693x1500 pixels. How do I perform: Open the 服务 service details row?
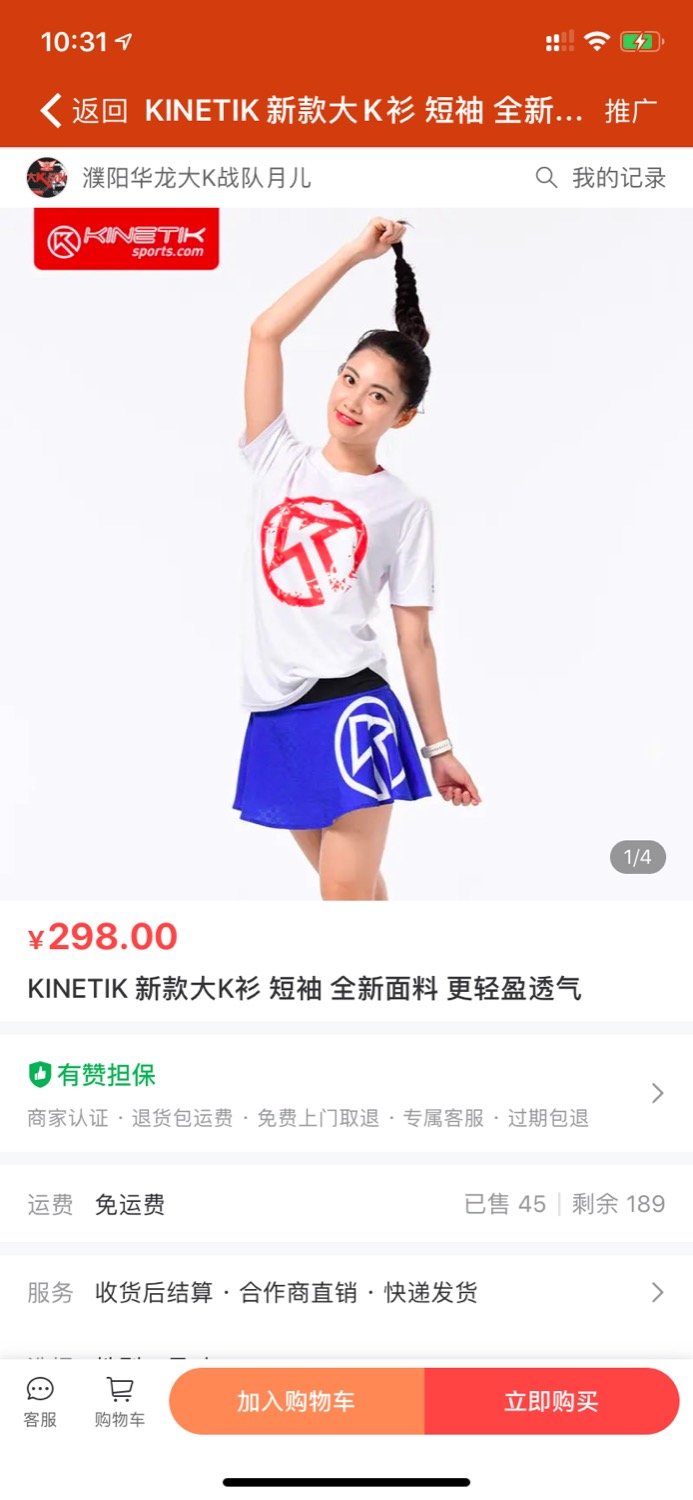[346, 1292]
